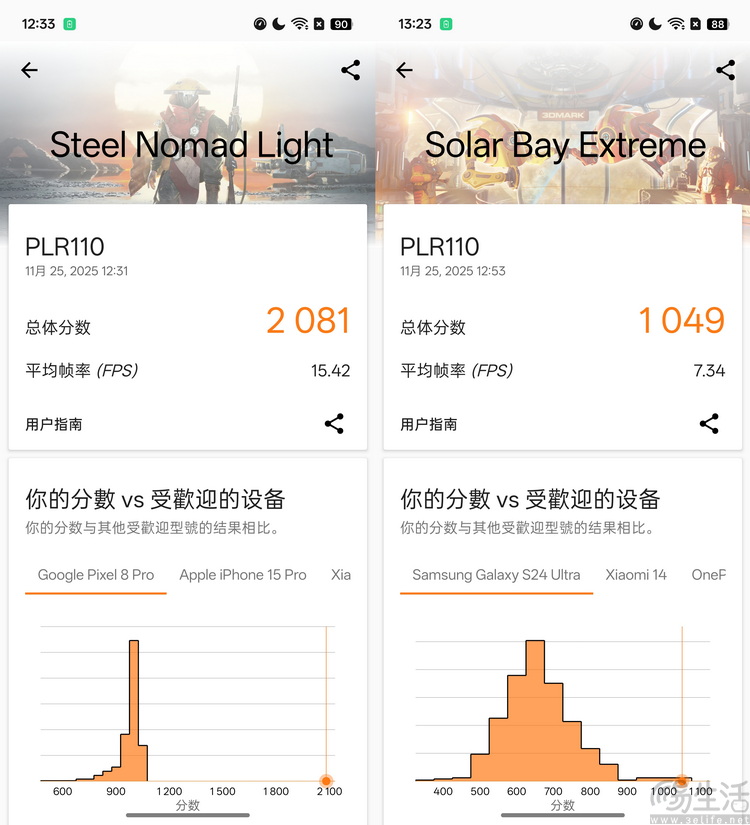Click the overall score 1049

682,321
